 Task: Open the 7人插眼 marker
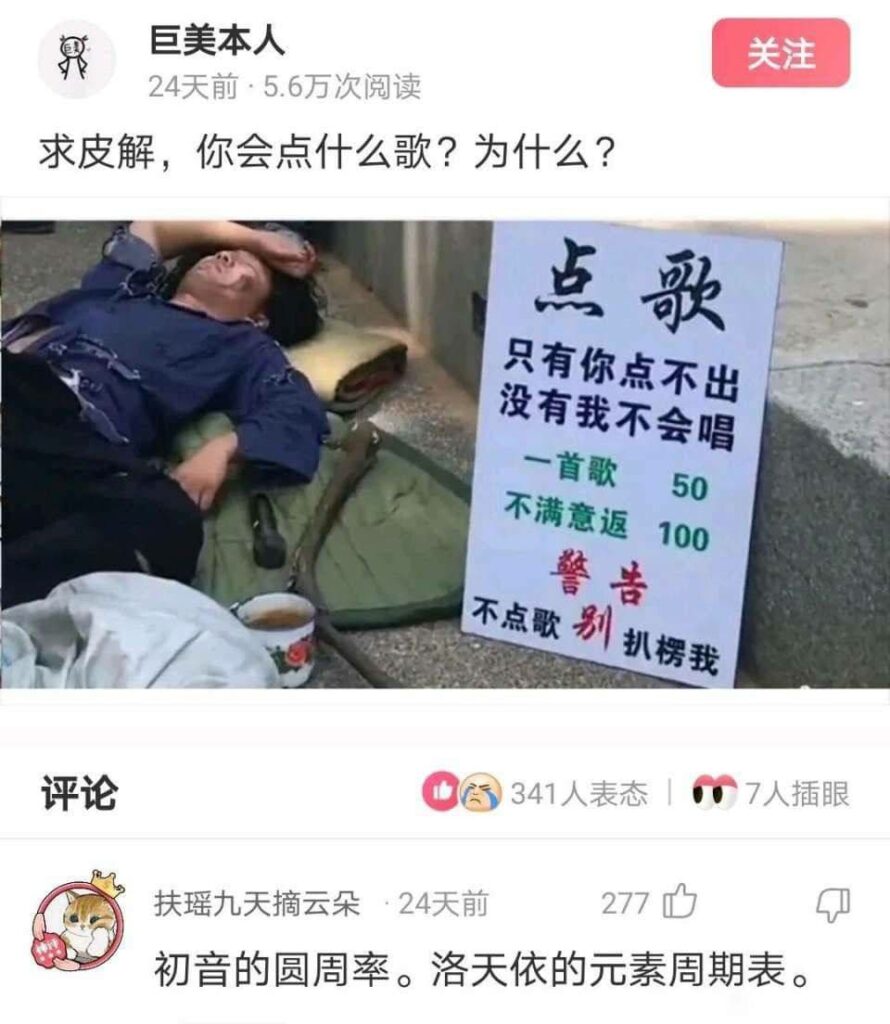[x=770, y=794]
